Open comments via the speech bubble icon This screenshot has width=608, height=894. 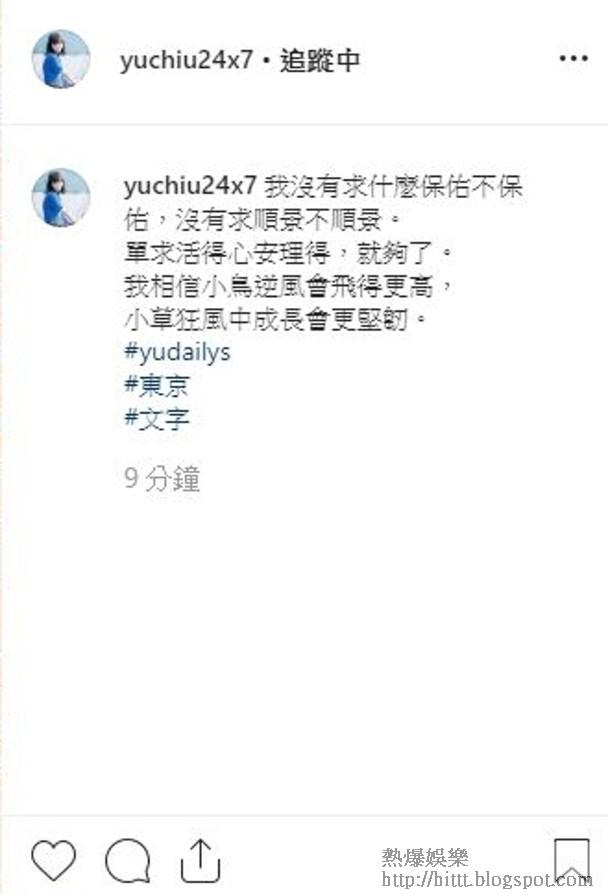coord(127,860)
